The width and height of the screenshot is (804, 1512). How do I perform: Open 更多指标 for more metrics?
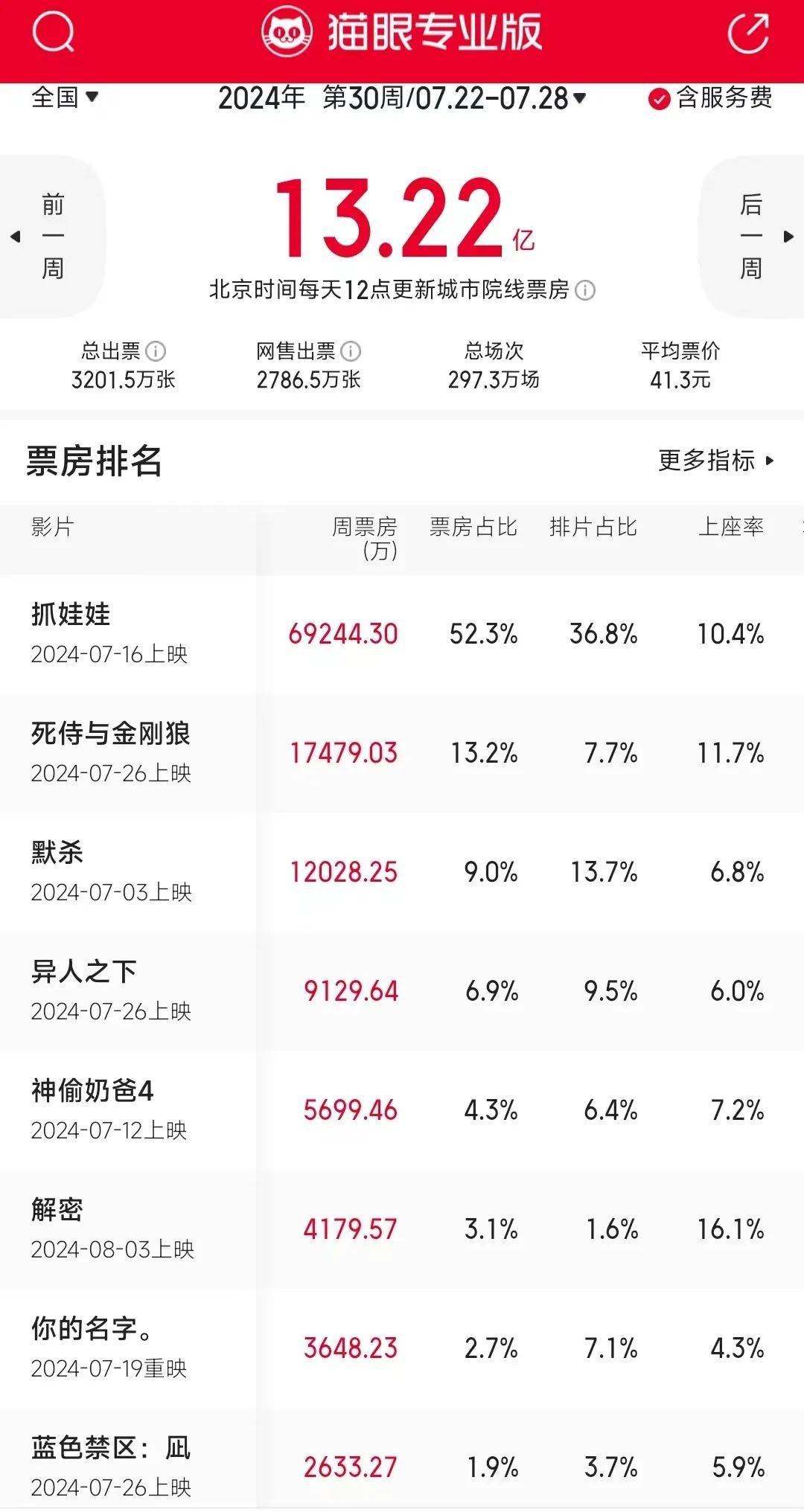point(716,461)
